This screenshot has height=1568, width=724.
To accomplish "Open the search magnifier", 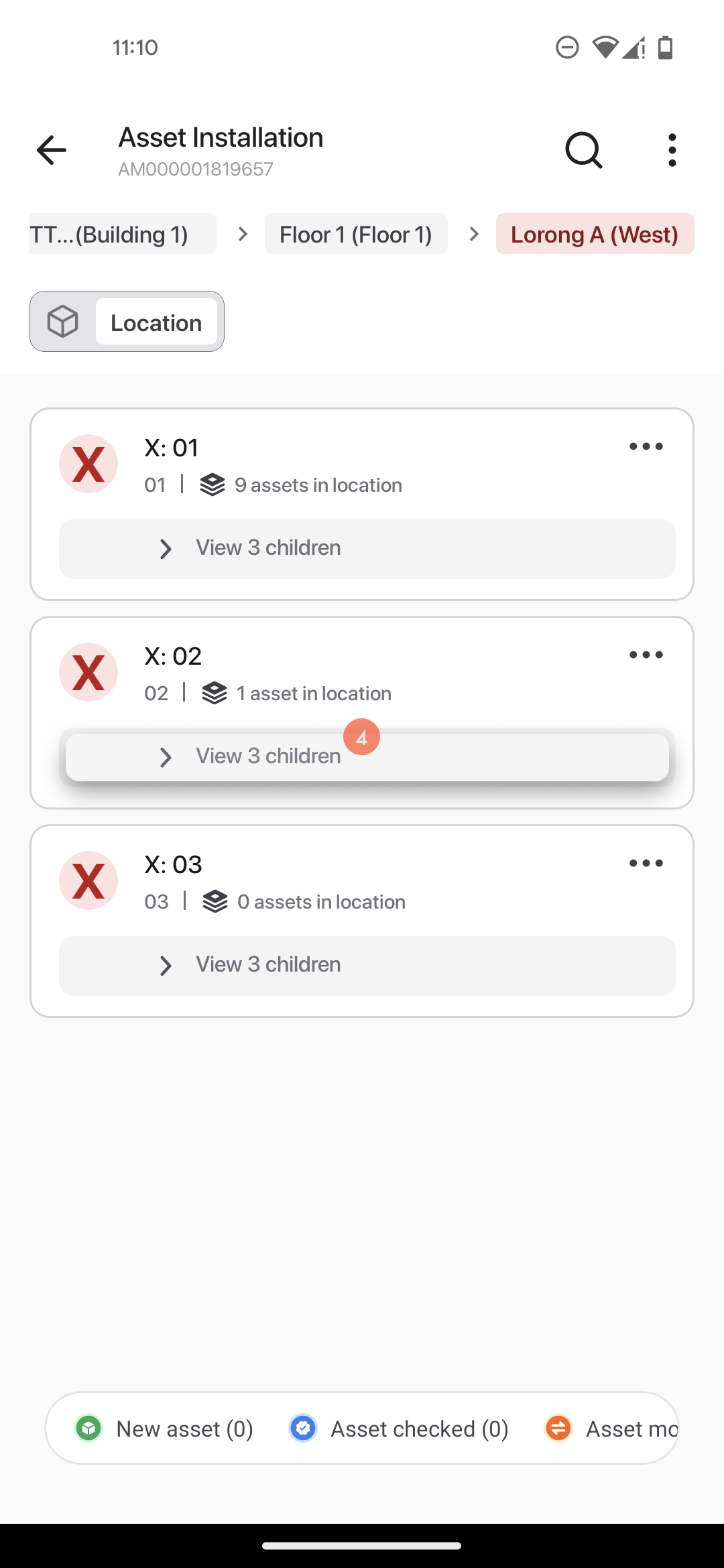I will 584,149.
